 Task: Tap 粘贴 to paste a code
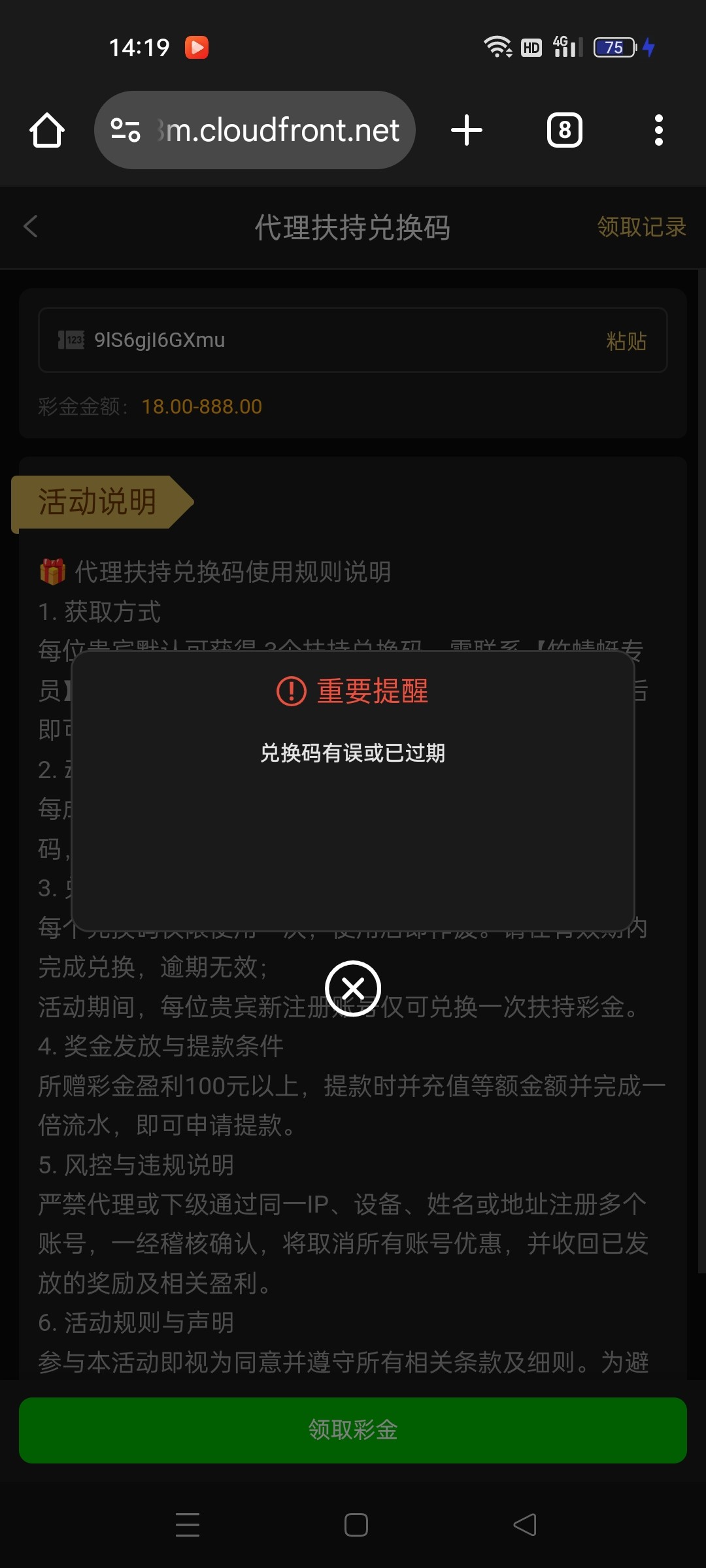(x=626, y=340)
